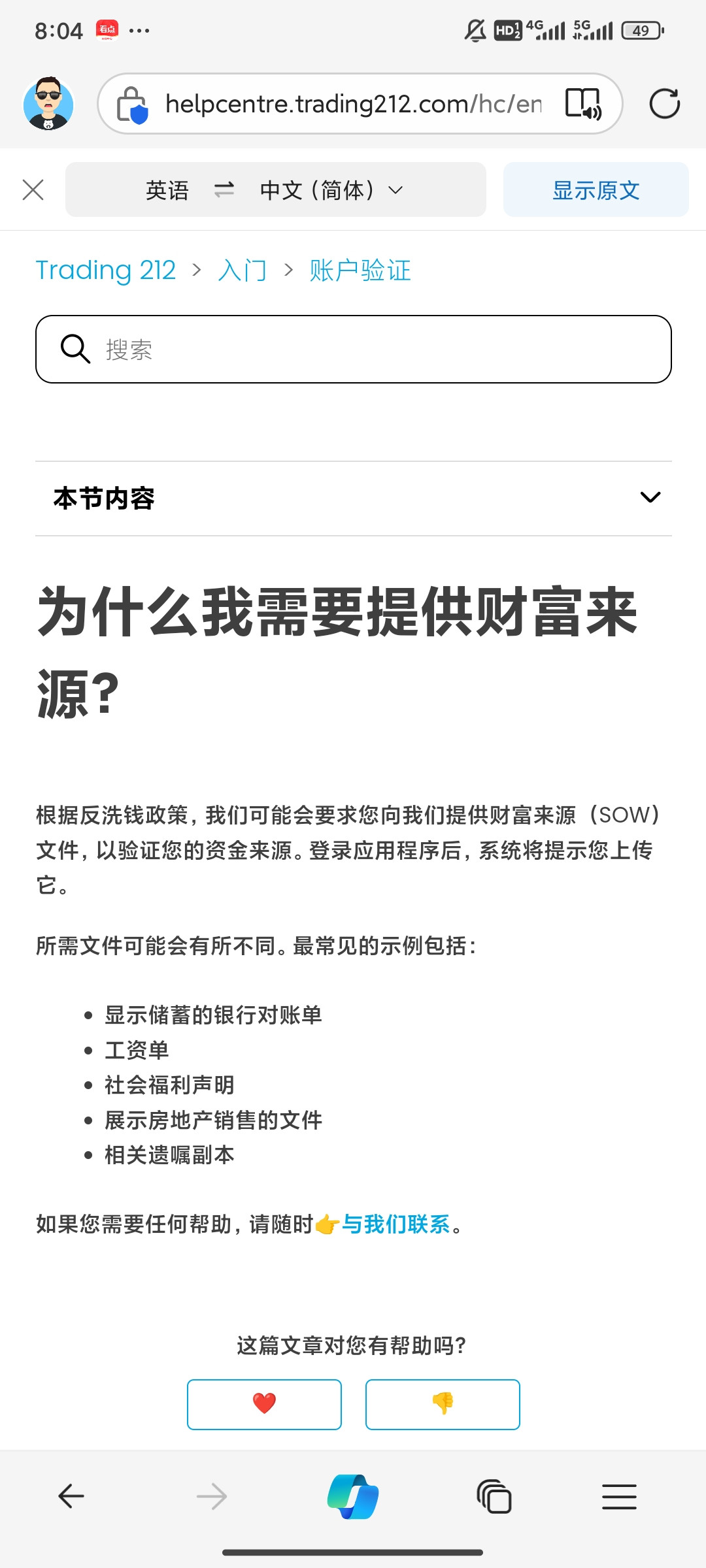Go to the 入门 breadcrumb
Image resolution: width=706 pixels, height=1568 pixels.
click(243, 270)
